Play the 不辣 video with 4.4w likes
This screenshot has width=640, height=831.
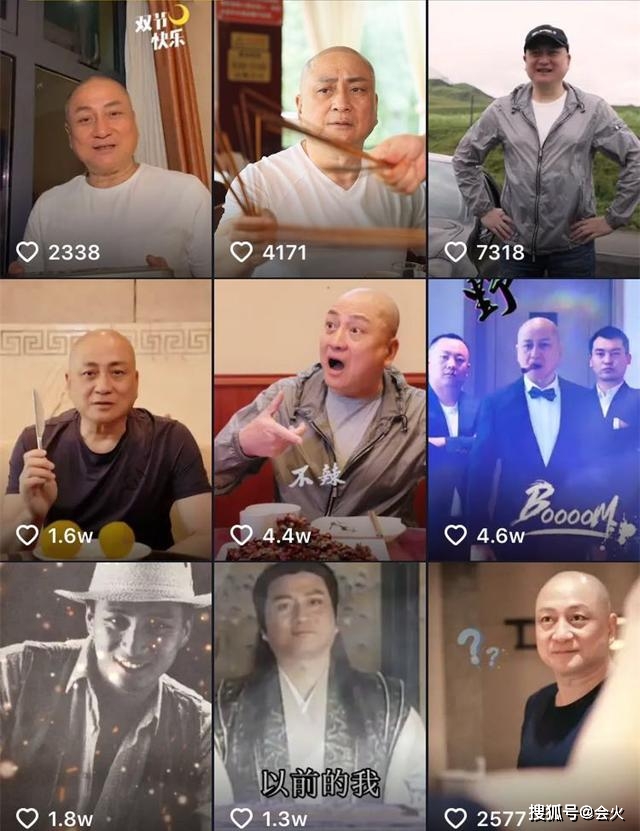(x=320, y=420)
